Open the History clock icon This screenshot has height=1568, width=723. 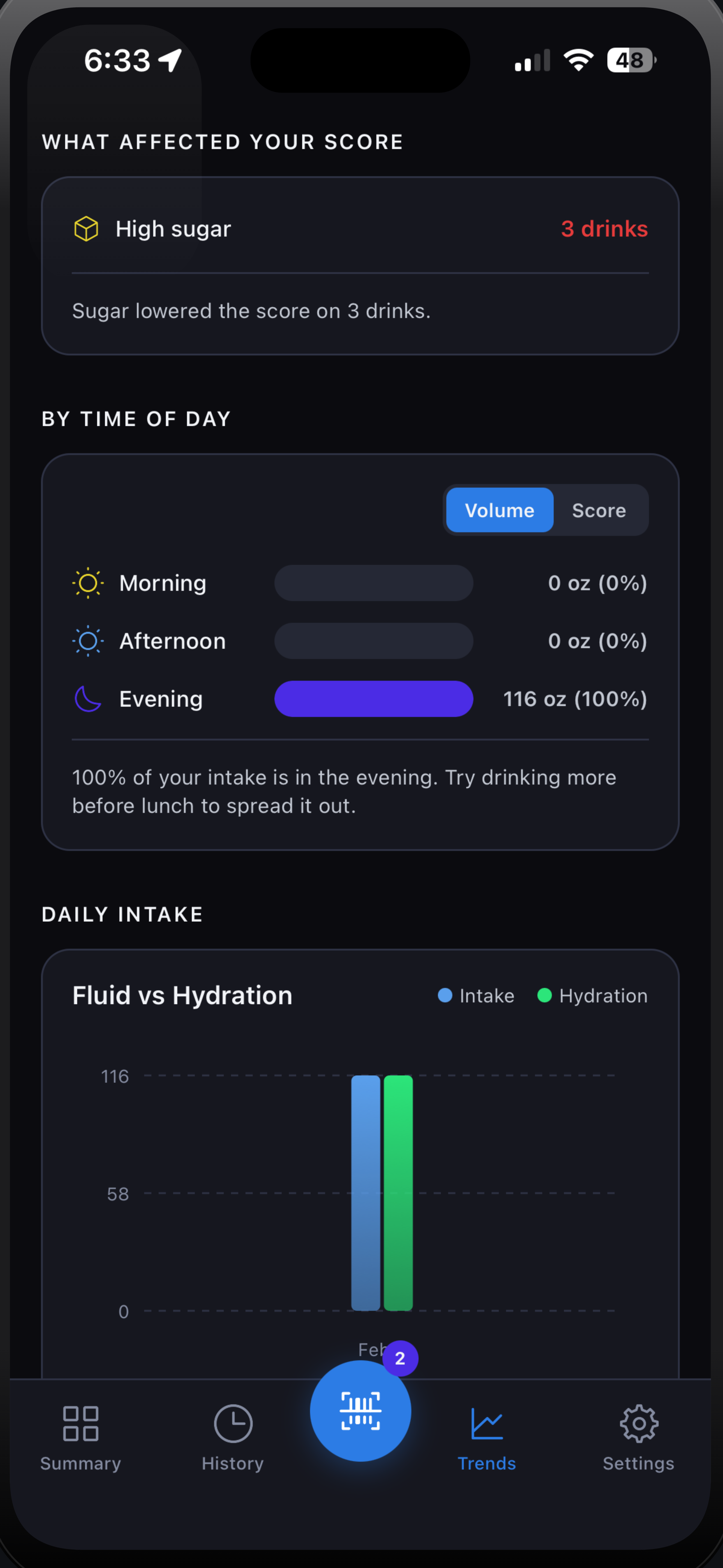click(x=233, y=1423)
